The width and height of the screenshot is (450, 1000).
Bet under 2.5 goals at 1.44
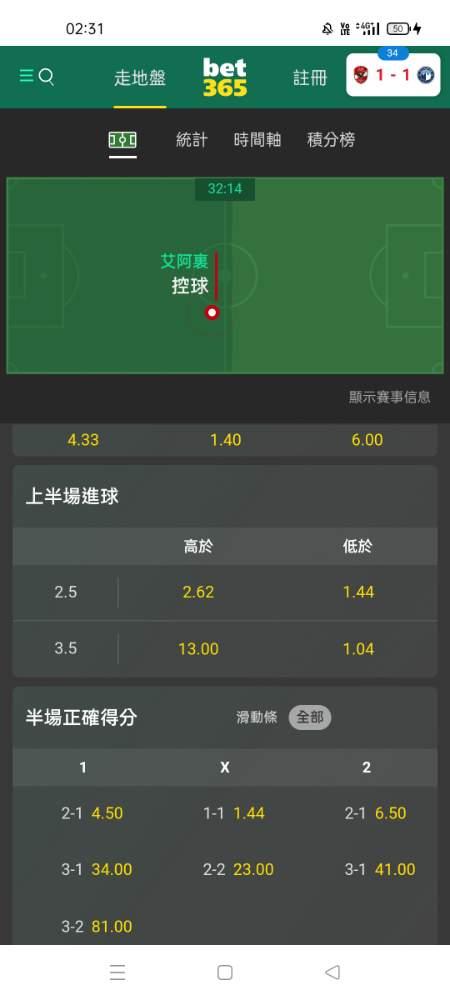358,592
